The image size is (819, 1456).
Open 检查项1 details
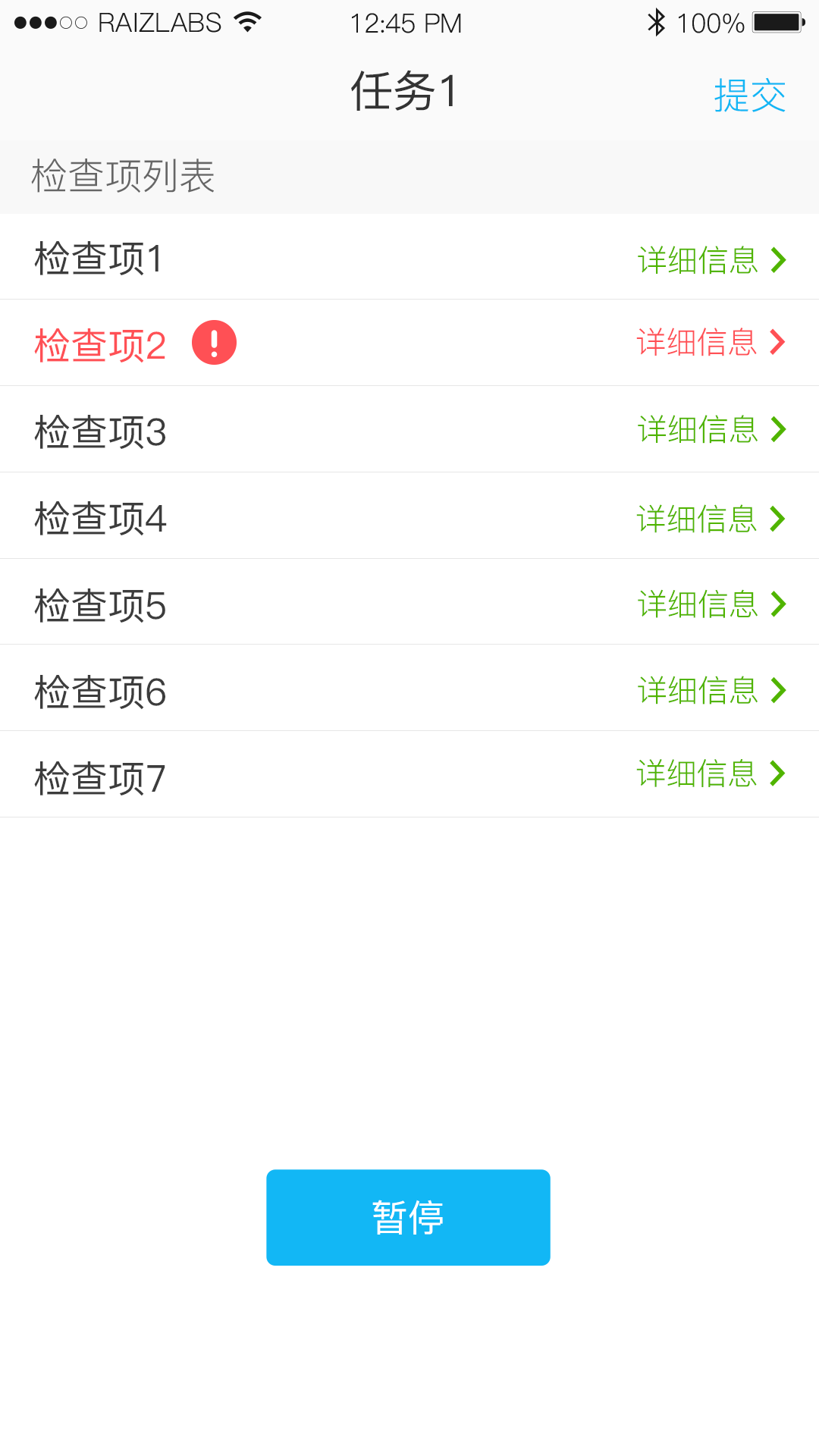coord(711,260)
